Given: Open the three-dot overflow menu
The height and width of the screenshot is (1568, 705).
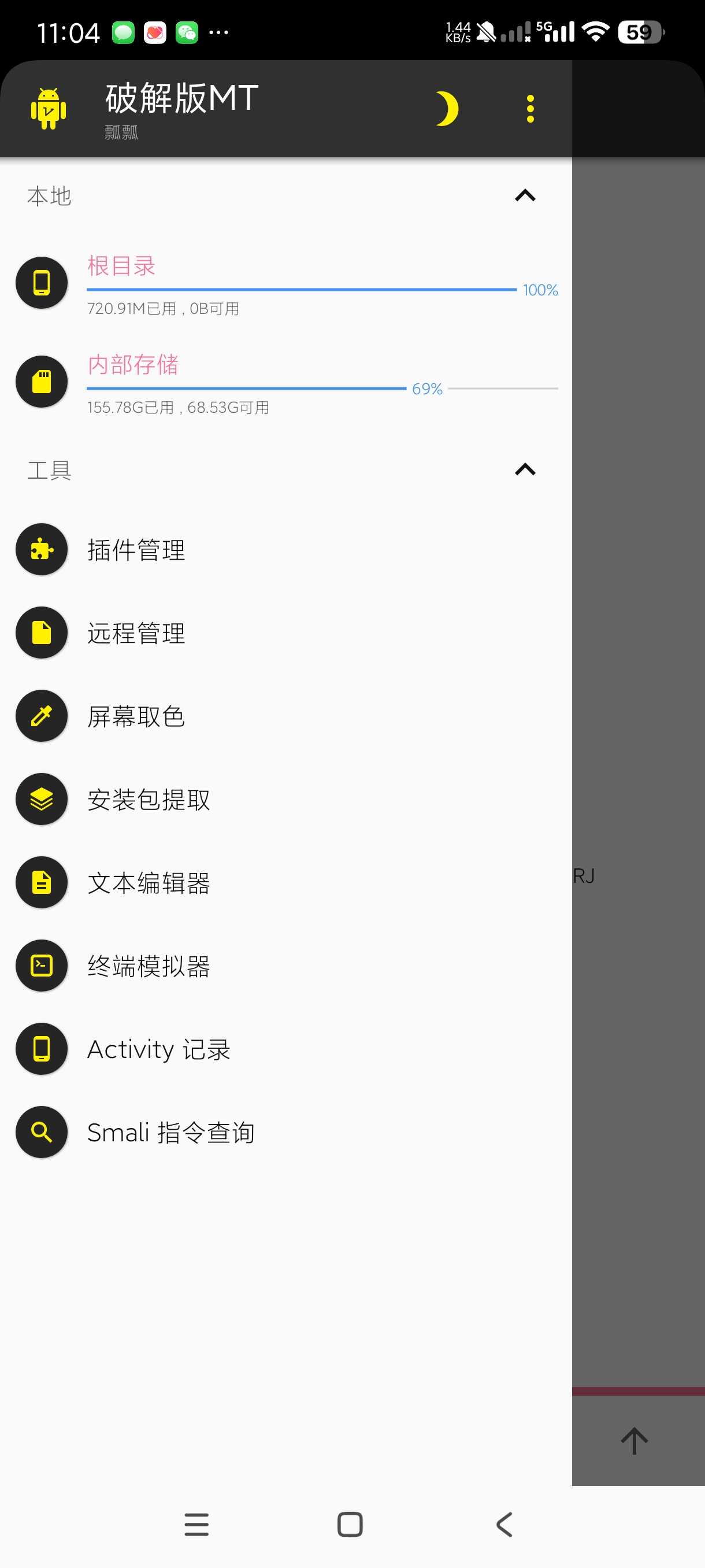Looking at the screenshot, I should coord(530,109).
